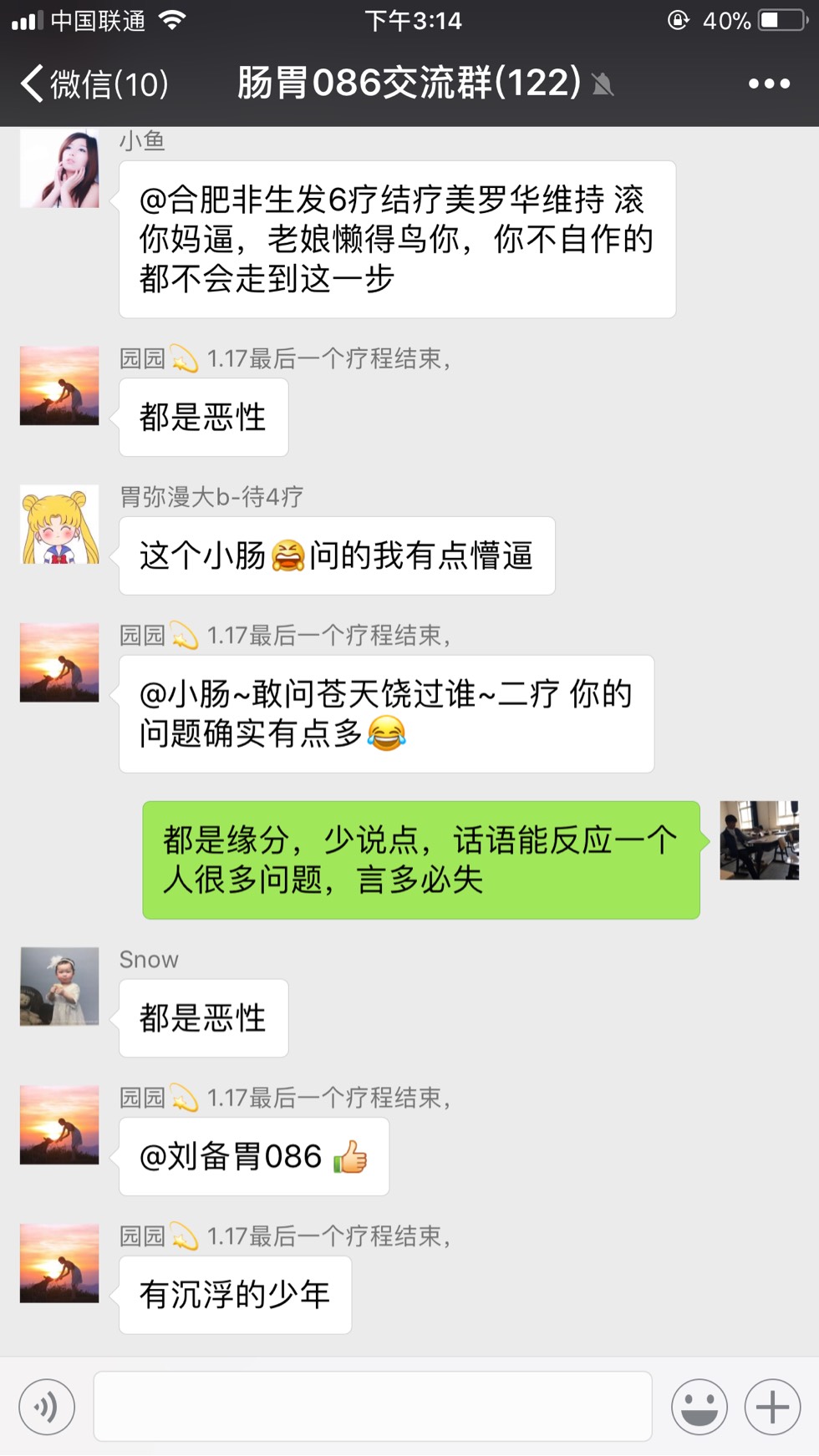The height and width of the screenshot is (1456, 819).
Task: Go back to the 微信 chat list
Action: point(92,84)
